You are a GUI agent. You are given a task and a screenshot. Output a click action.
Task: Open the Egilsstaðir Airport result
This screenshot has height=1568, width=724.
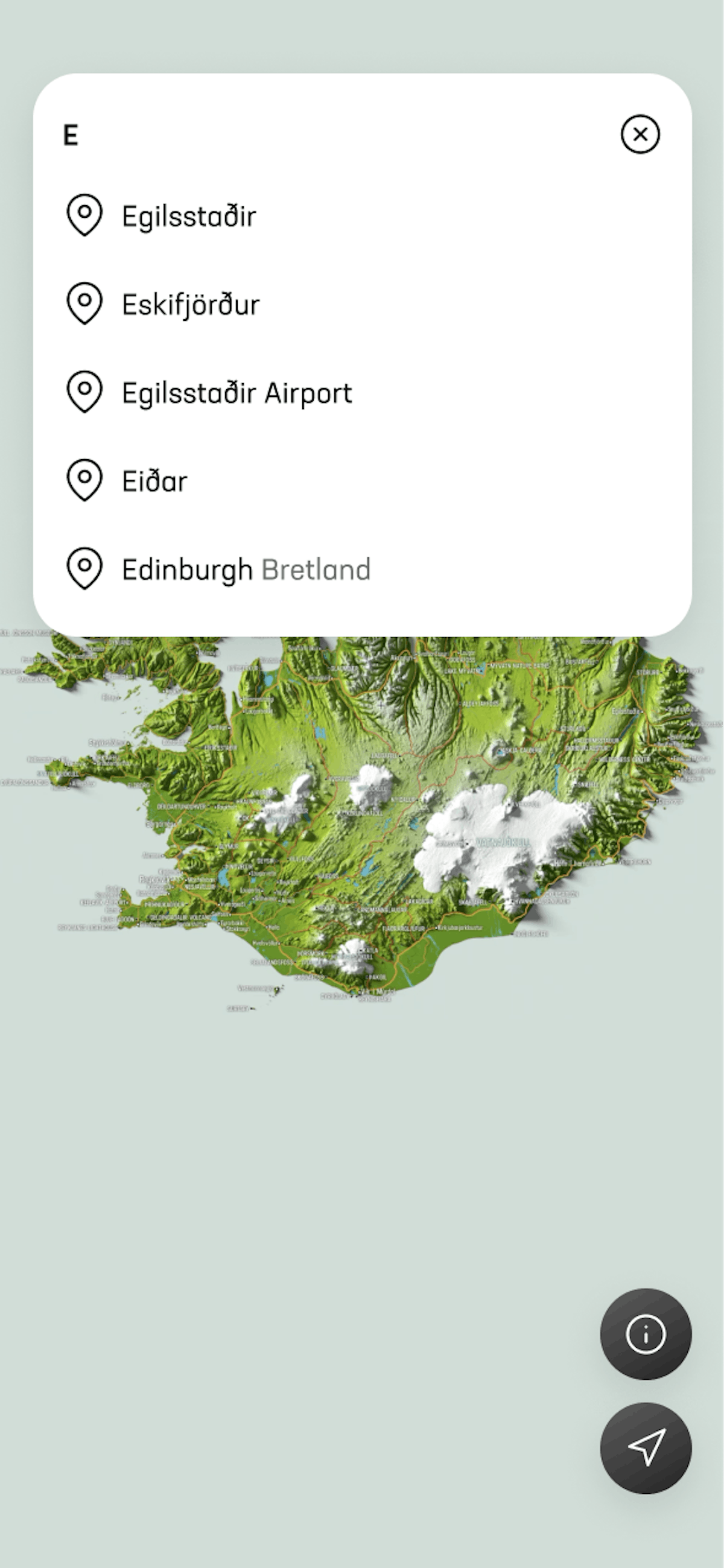point(237,393)
